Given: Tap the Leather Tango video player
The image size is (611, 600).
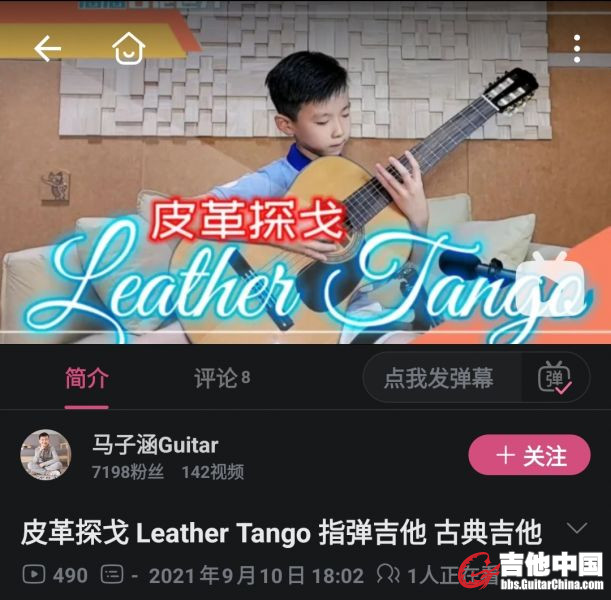Looking at the screenshot, I should (x=305, y=190).
